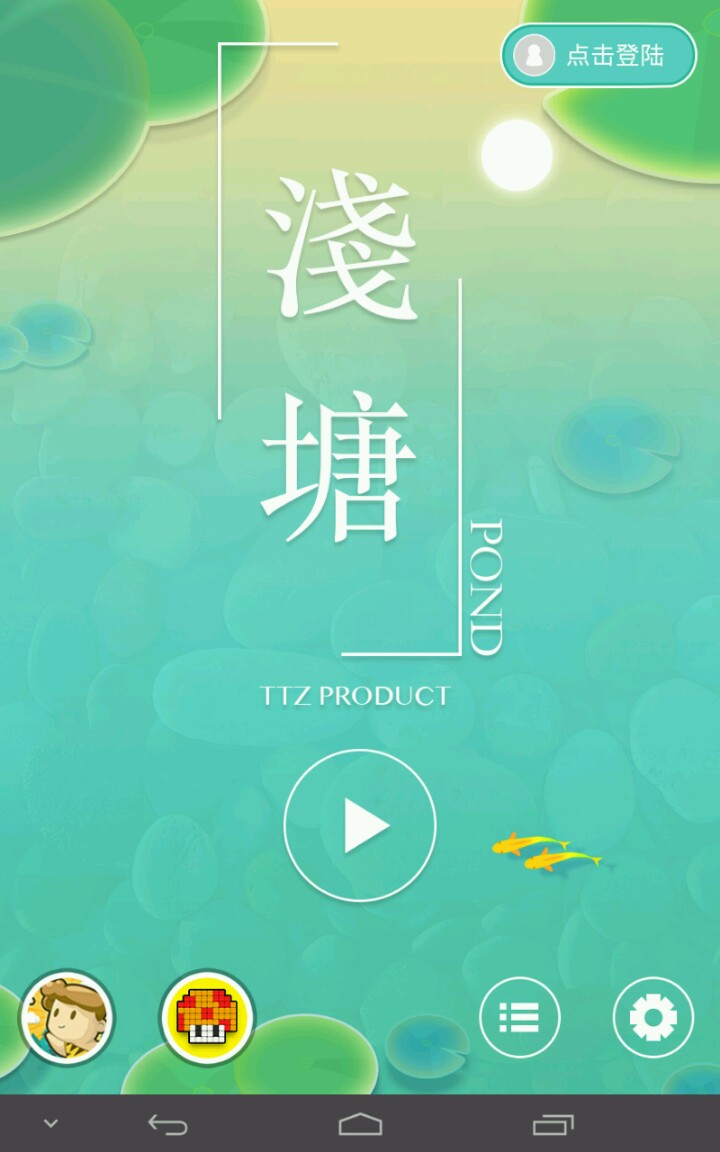
Task: Open the settings gear
Action: pos(653,1018)
